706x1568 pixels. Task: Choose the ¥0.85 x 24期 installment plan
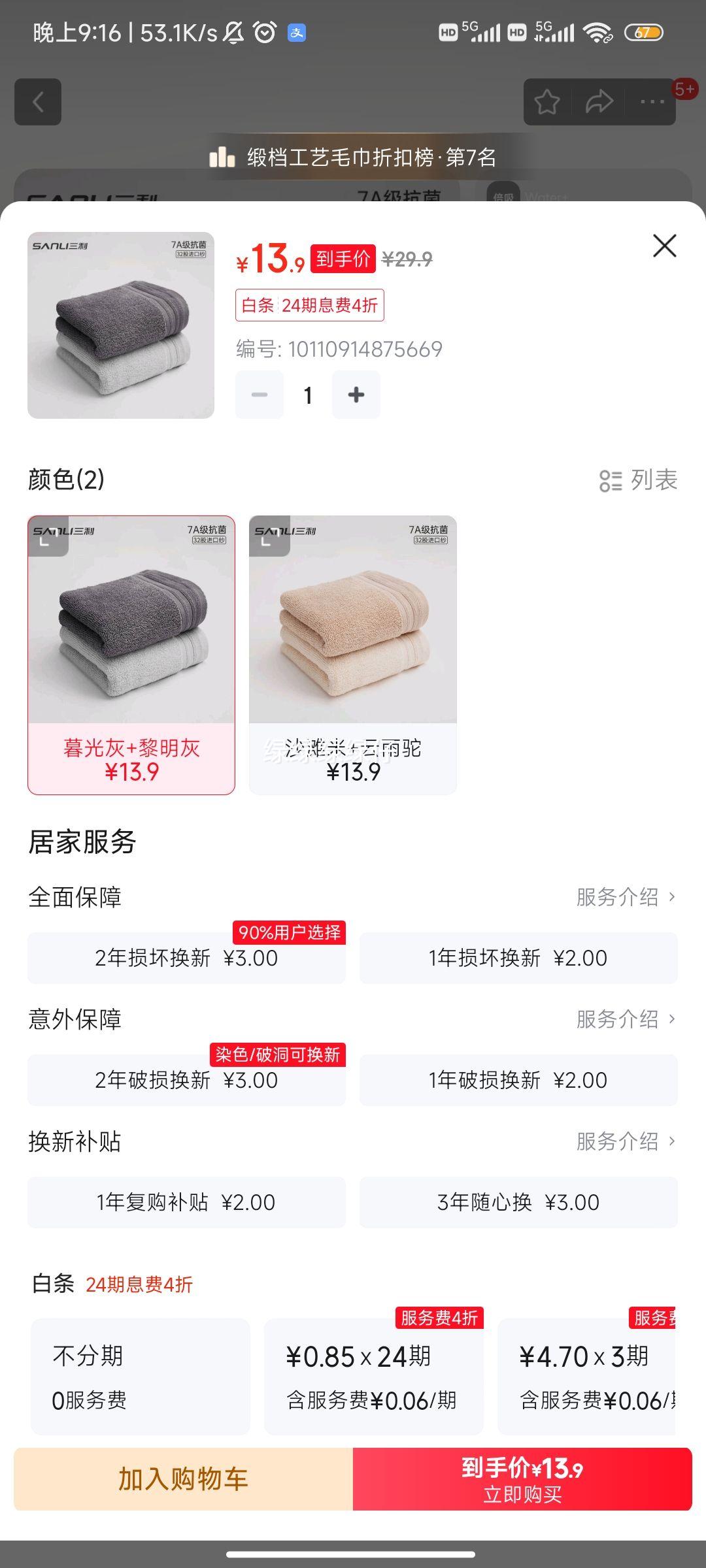click(373, 1377)
